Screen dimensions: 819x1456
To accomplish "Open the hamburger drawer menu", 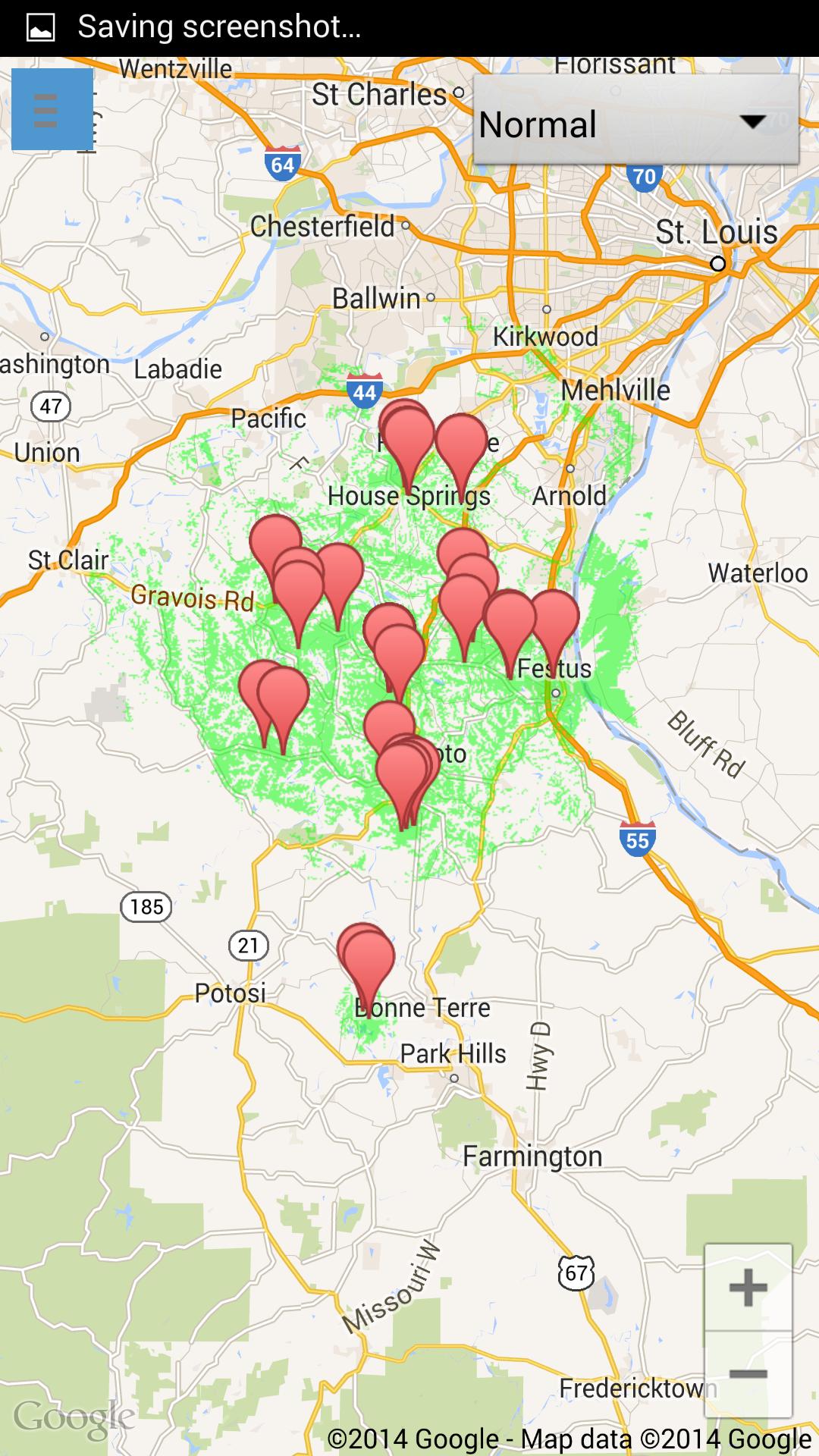I will pos(52,109).
